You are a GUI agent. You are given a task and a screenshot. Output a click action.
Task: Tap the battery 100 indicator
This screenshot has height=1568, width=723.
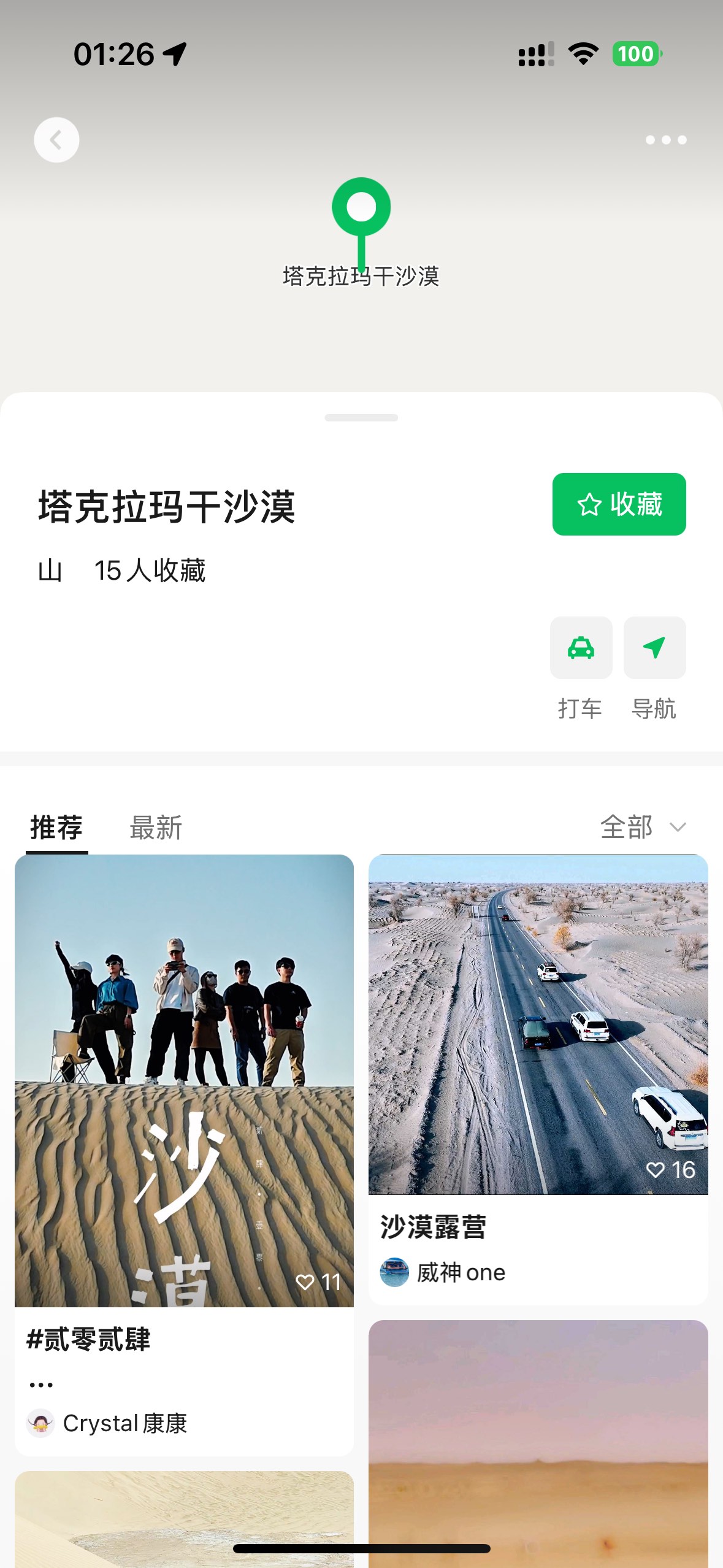pos(635,54)
